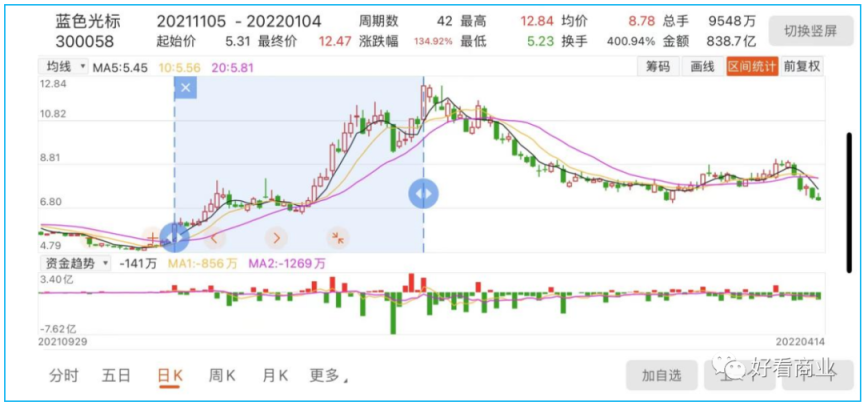Move the range one step left

tap(215, 237)
